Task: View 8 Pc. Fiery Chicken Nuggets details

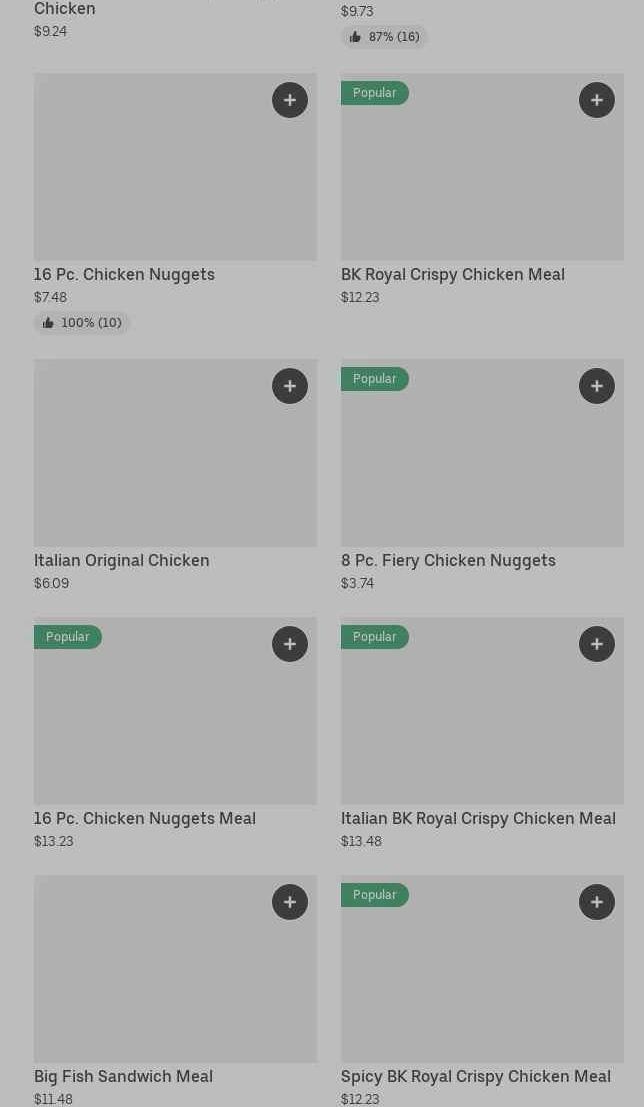Action: tap(448, 560)
